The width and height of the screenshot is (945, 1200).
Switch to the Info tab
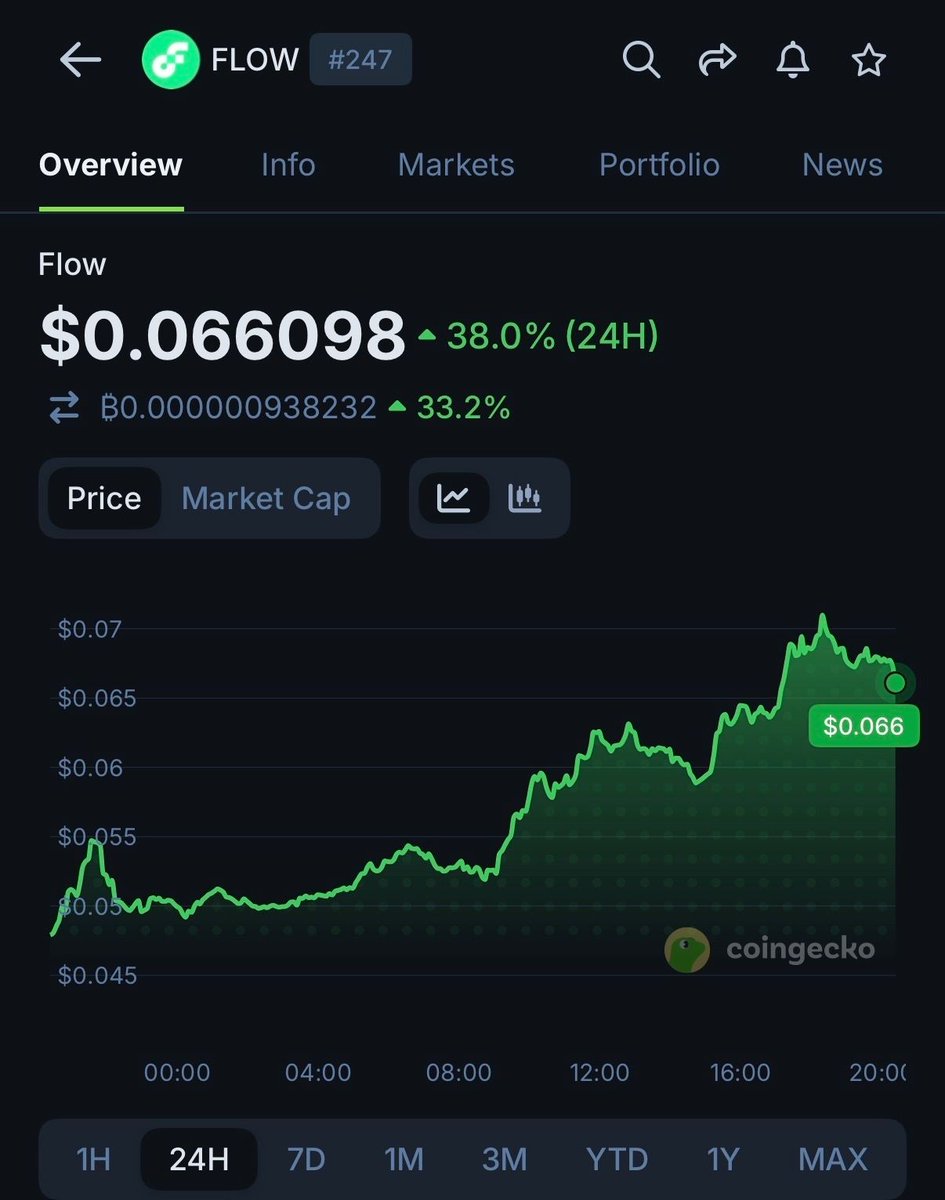[x=288, y=165]
